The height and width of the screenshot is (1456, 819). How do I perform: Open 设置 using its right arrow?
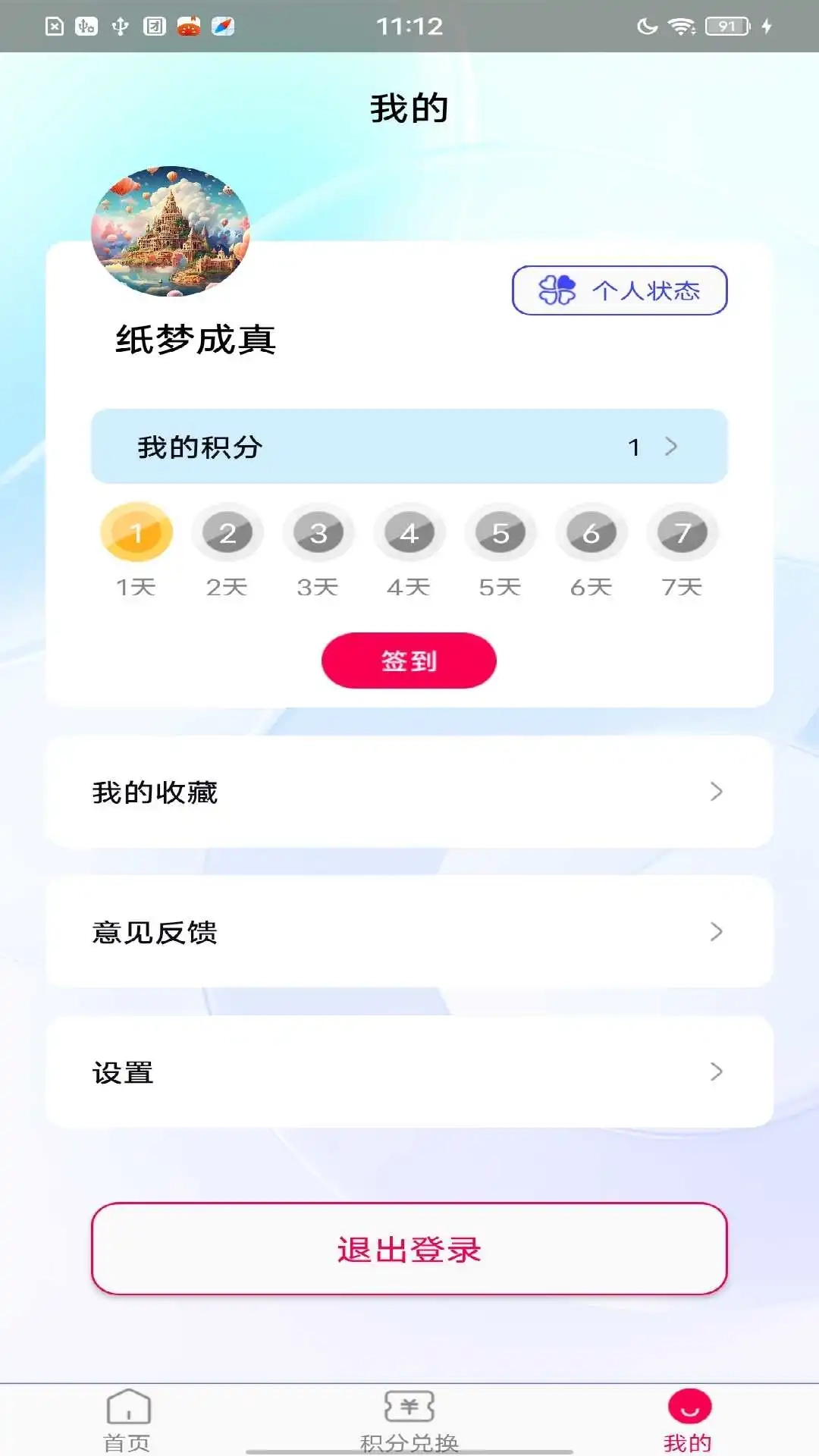(x=715, y=1072)
